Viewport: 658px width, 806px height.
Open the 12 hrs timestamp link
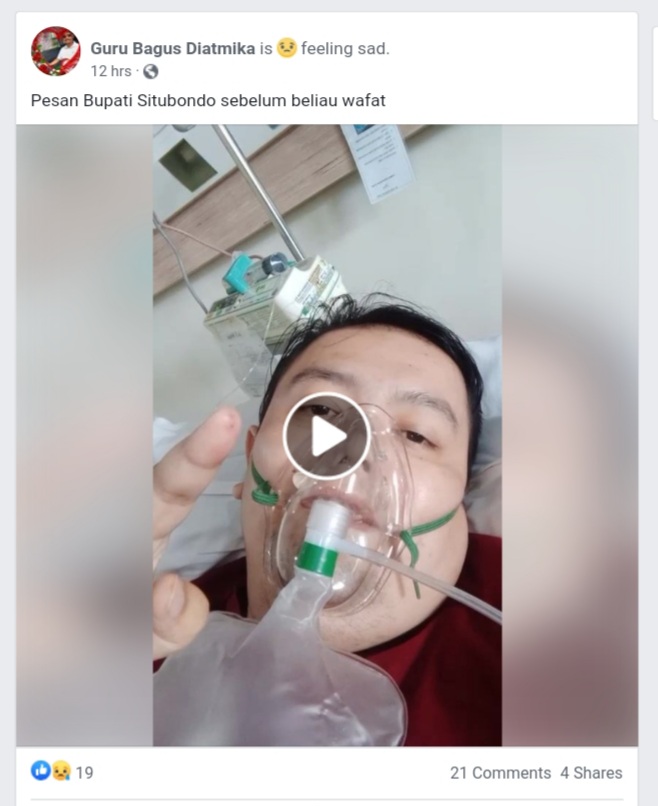[x=111, y=71]
